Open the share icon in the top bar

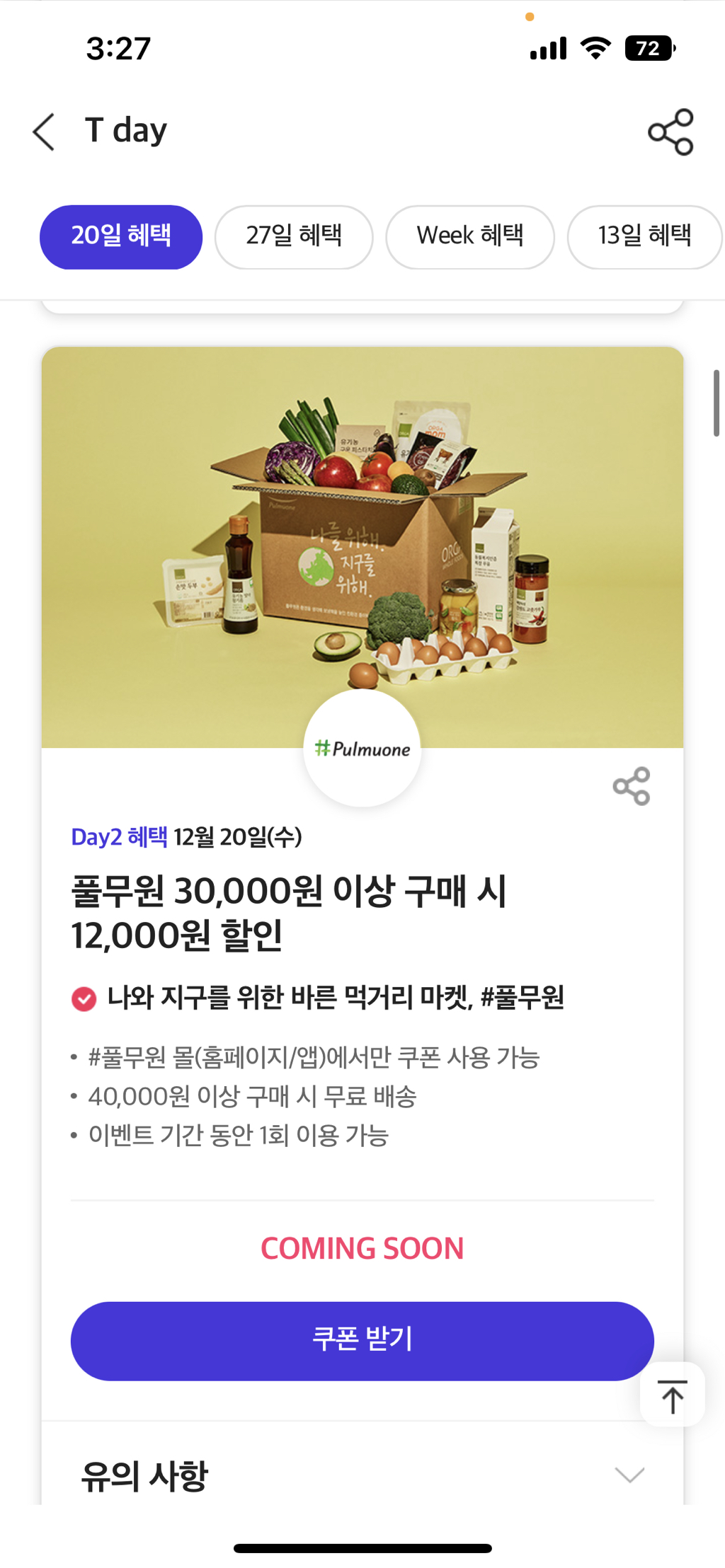click(670, 132)
